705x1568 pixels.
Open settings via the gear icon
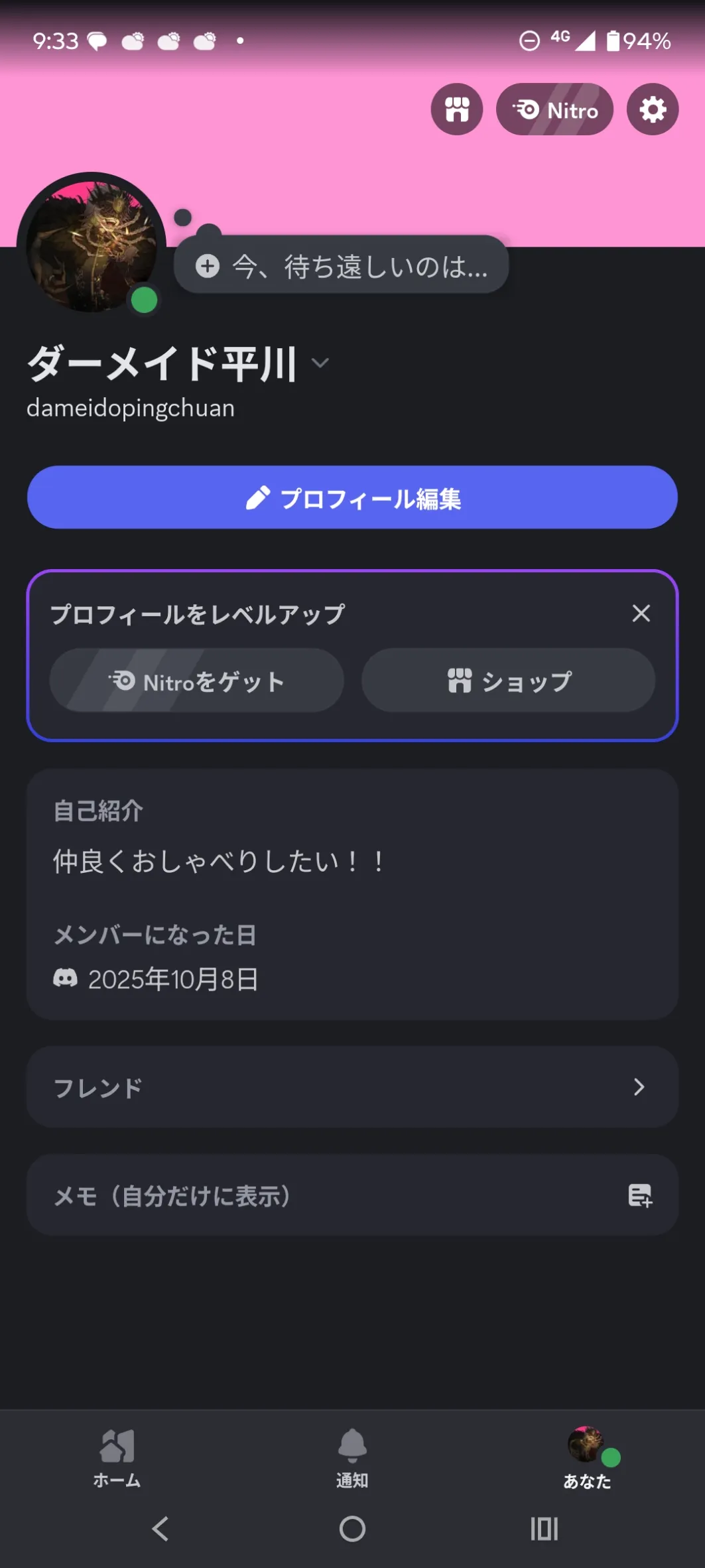653,109
